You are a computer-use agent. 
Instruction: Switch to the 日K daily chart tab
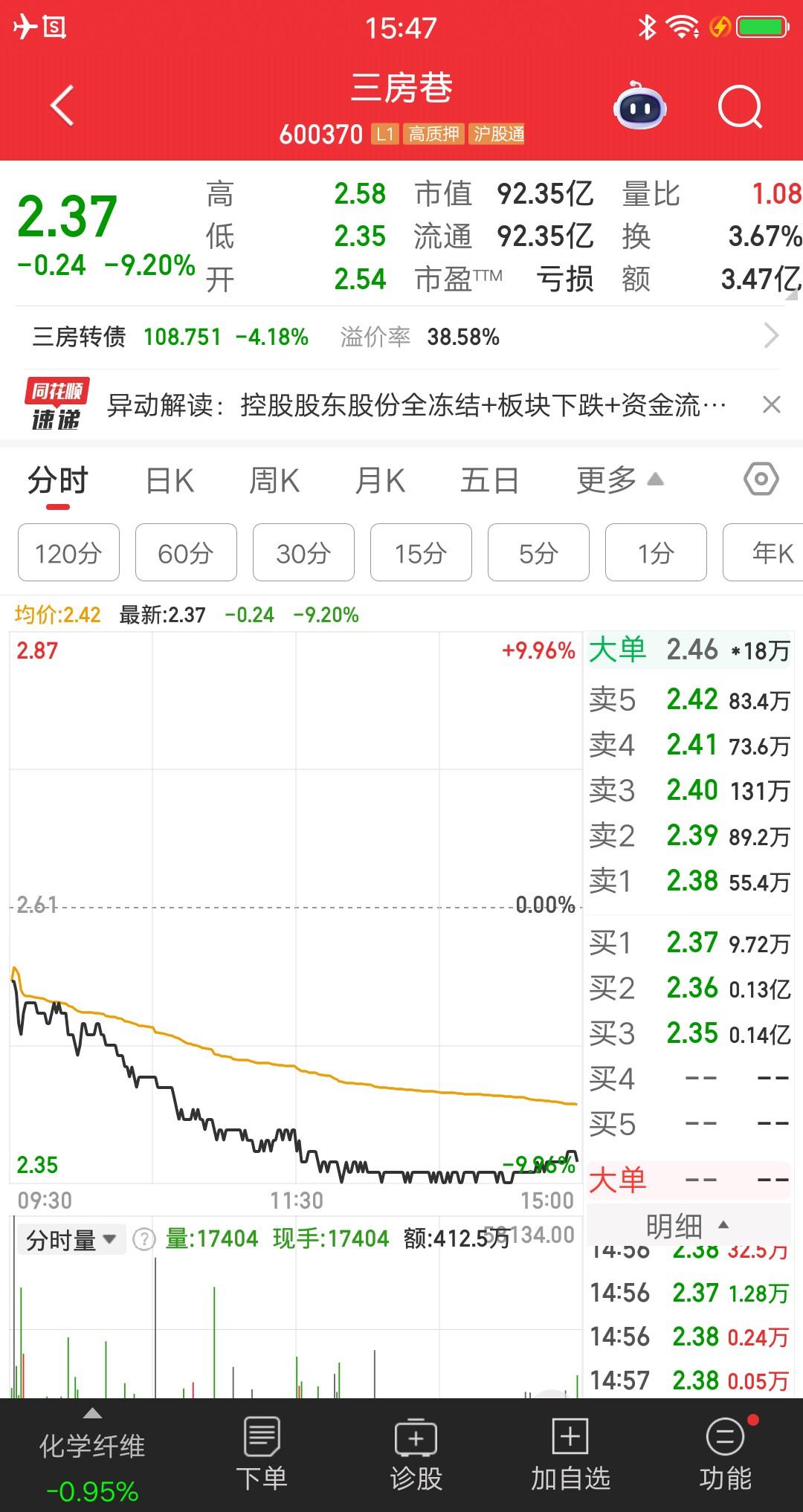click(171, 480)
